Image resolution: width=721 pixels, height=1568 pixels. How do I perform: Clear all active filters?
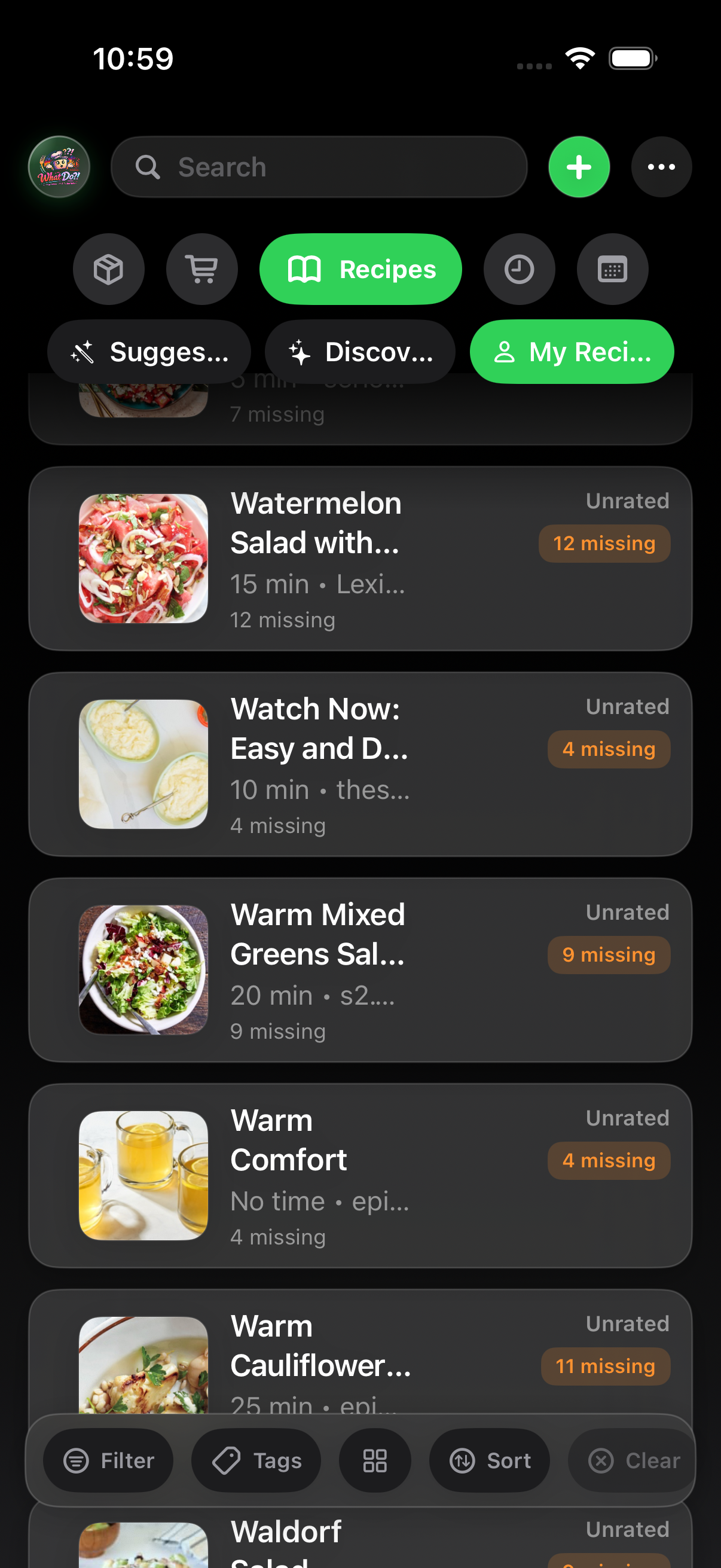631,1461
